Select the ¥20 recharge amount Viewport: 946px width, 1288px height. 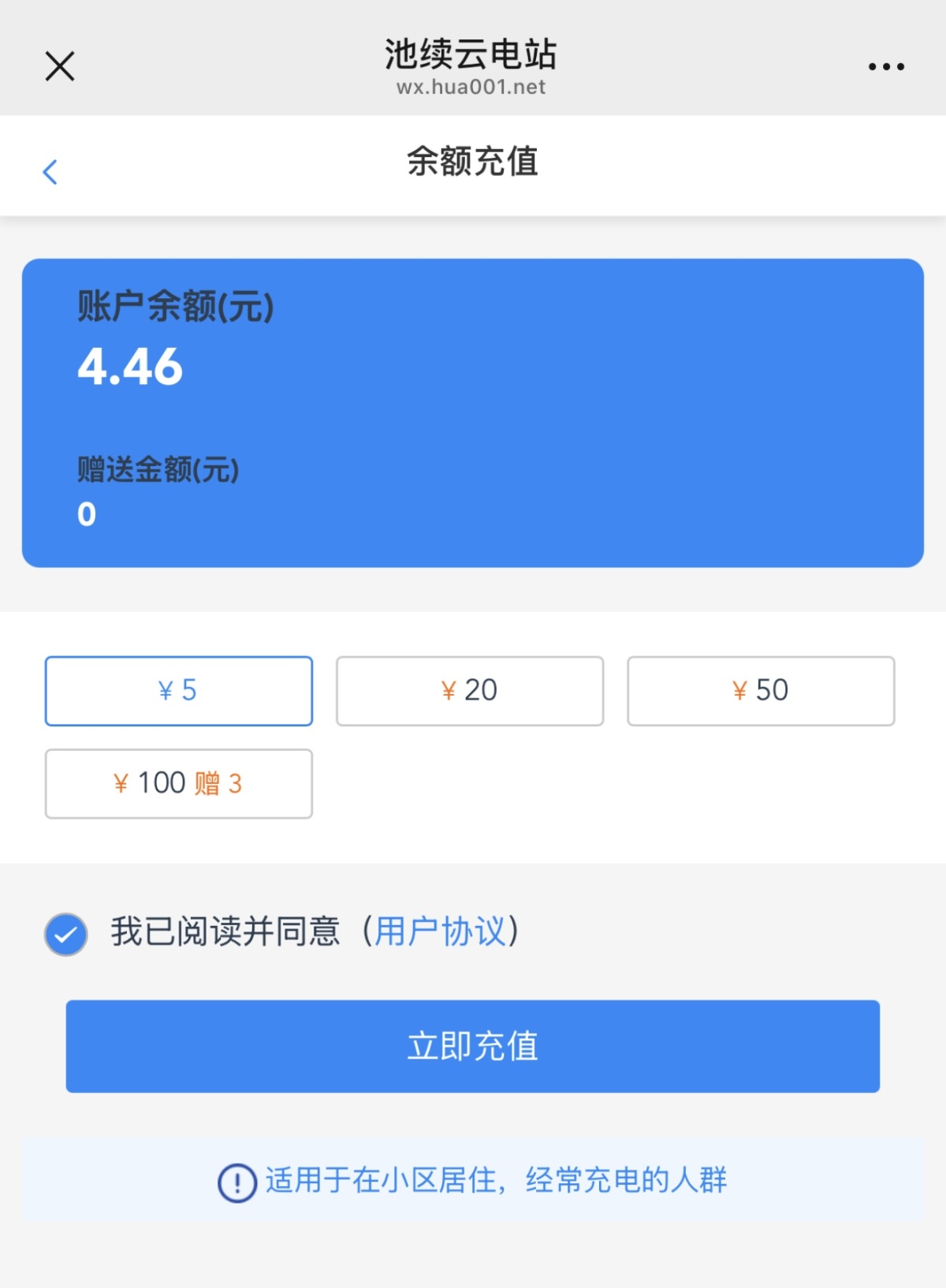470,691
